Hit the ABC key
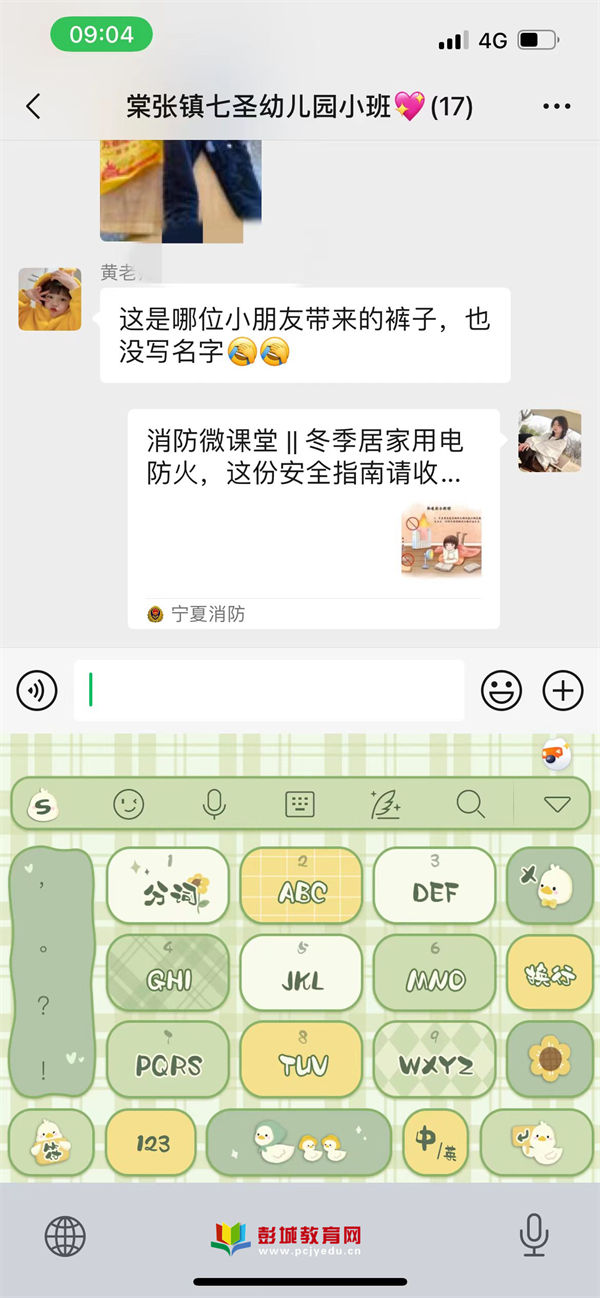Viewport: 600px width, 1298px height. pyautogui.click(x=301, y=886)
